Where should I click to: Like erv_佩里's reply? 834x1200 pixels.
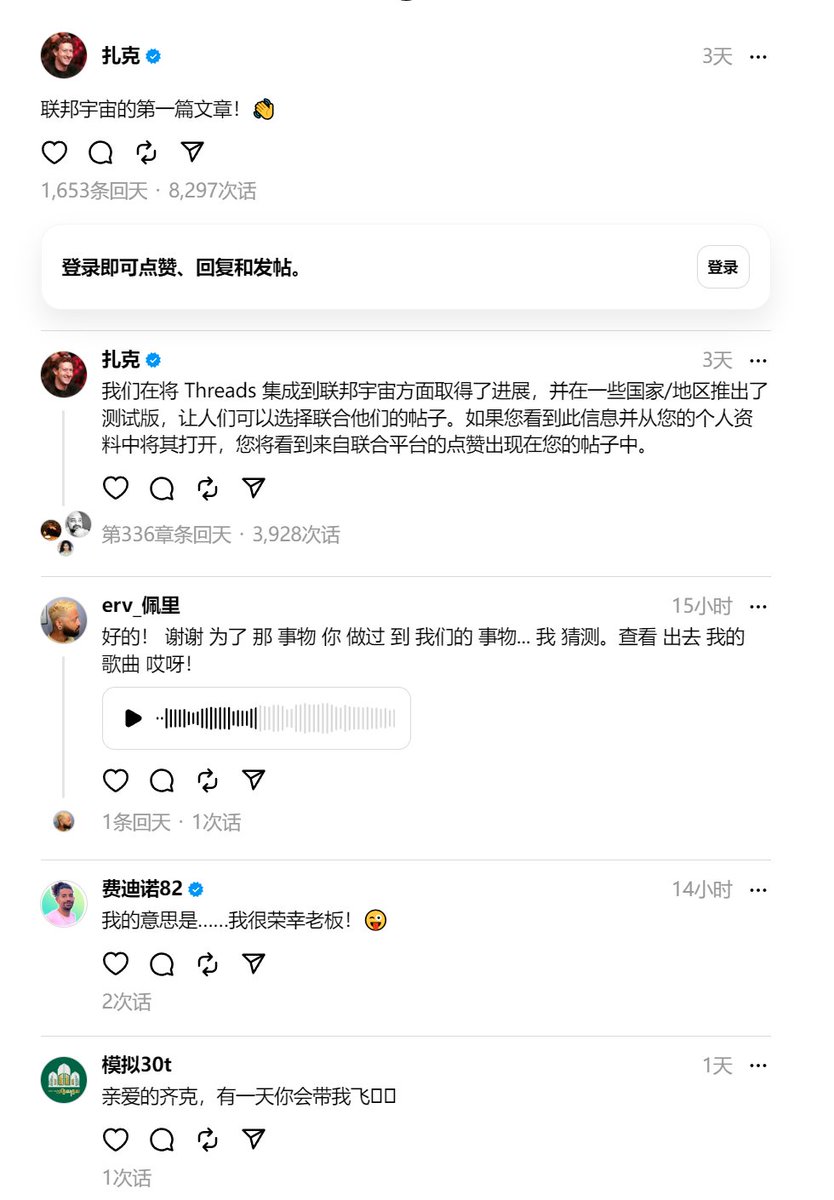coord(116,780)
